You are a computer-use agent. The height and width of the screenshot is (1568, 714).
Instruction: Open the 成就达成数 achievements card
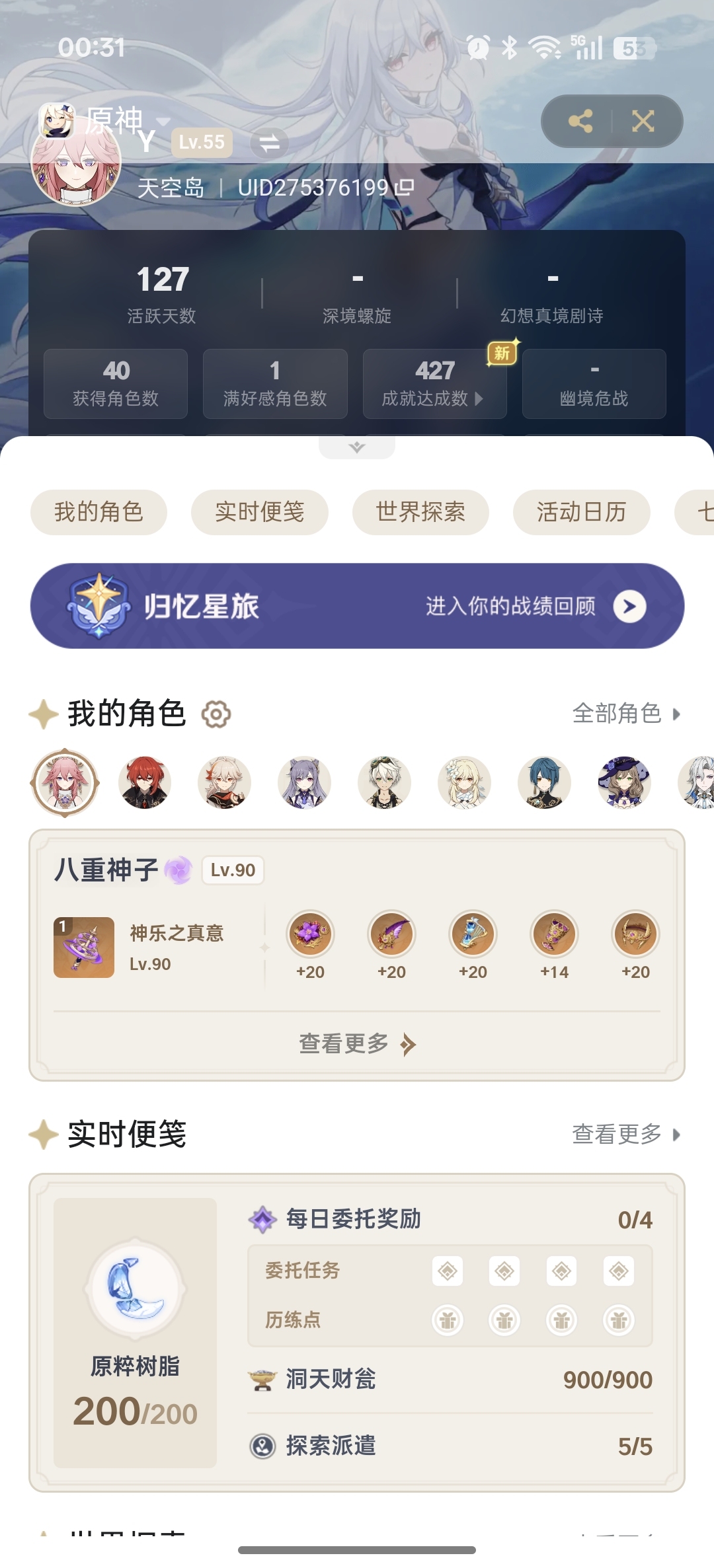coord(434,384)
